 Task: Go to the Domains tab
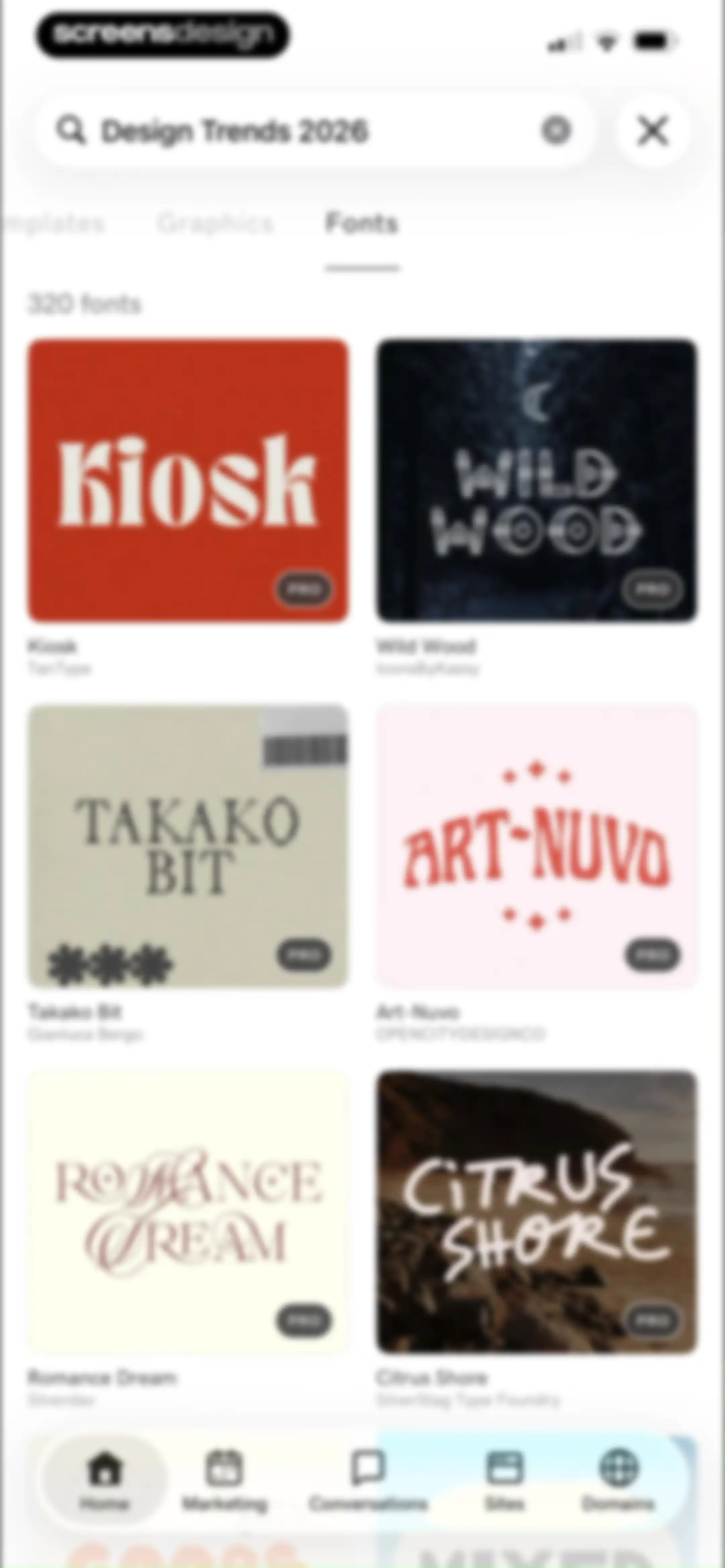[x=618, y=1480]
